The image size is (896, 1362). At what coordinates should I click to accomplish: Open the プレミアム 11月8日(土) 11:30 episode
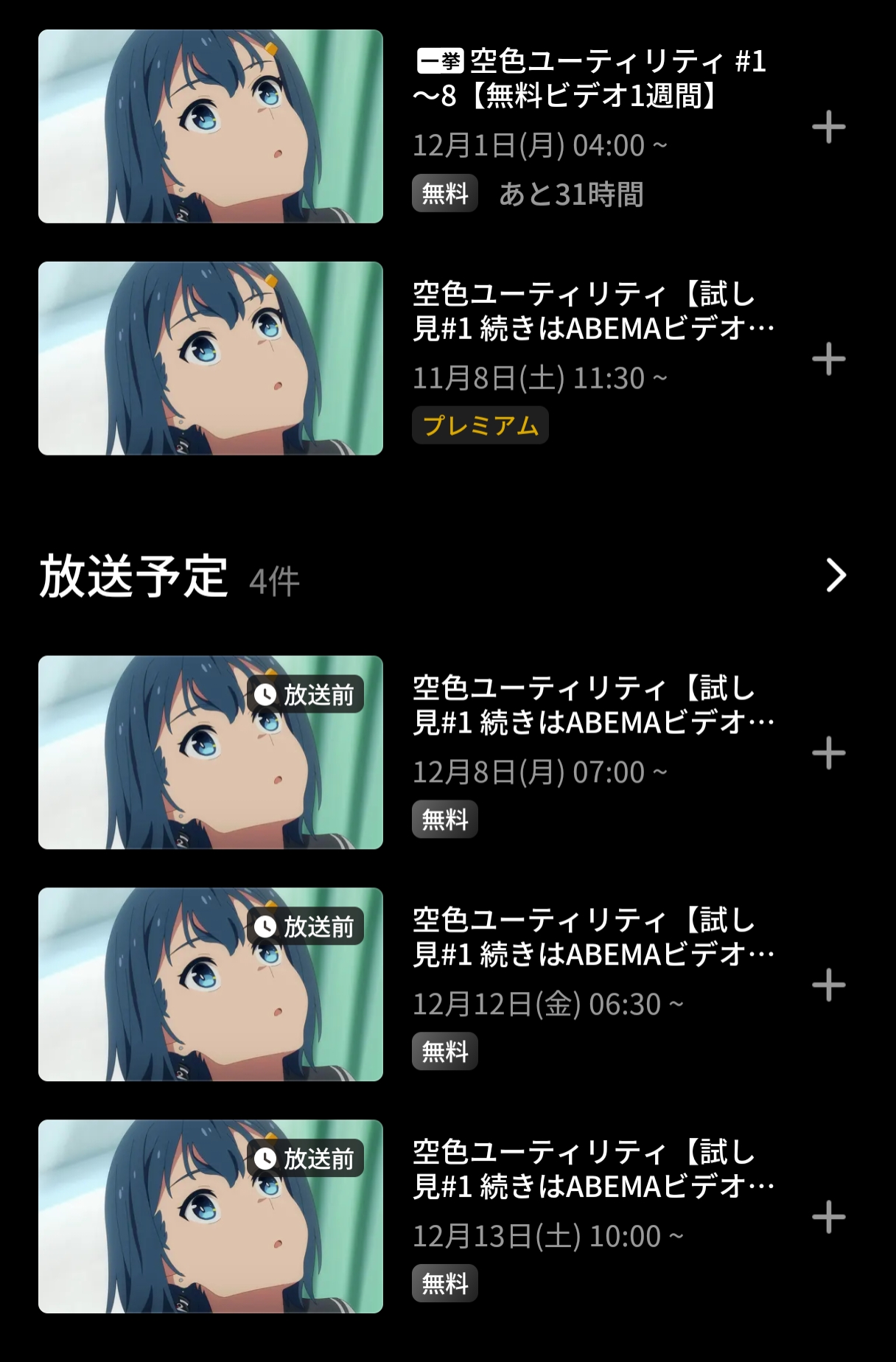(589, 311)
